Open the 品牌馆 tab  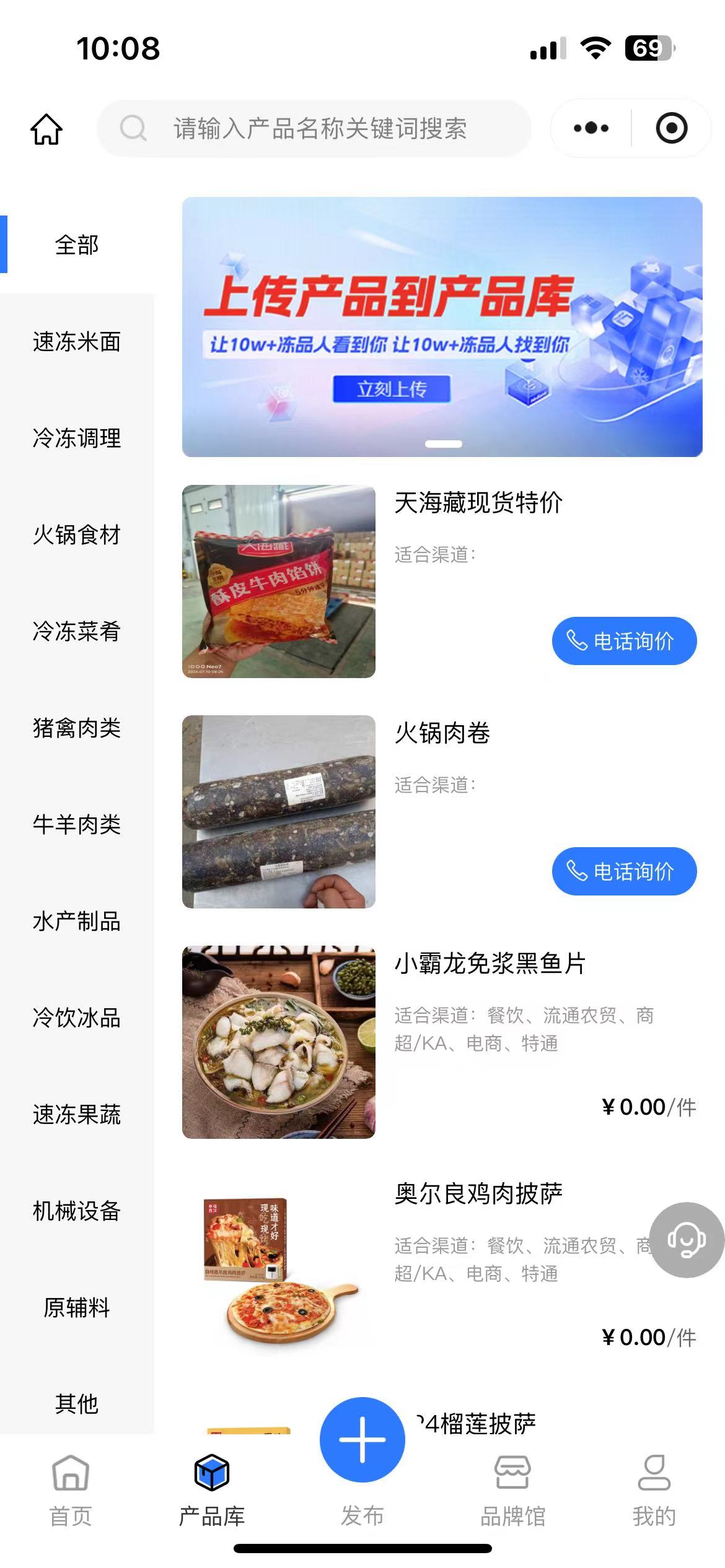coord(512,1489)
